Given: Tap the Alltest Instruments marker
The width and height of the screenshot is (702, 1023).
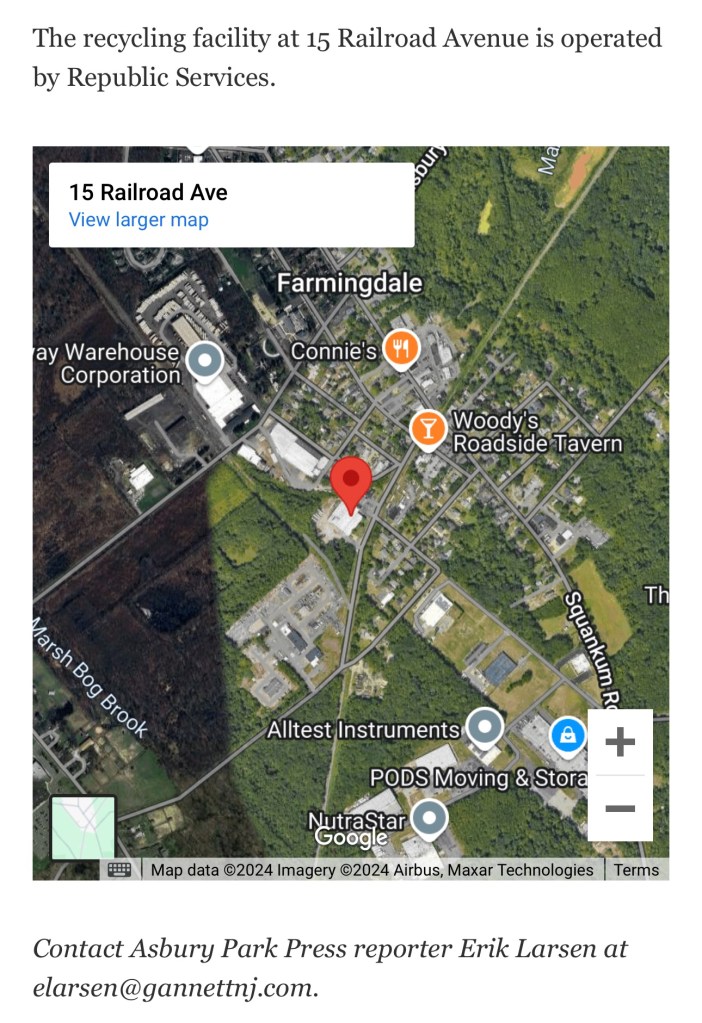Looking at the screenshot, I should click(485, 727).
